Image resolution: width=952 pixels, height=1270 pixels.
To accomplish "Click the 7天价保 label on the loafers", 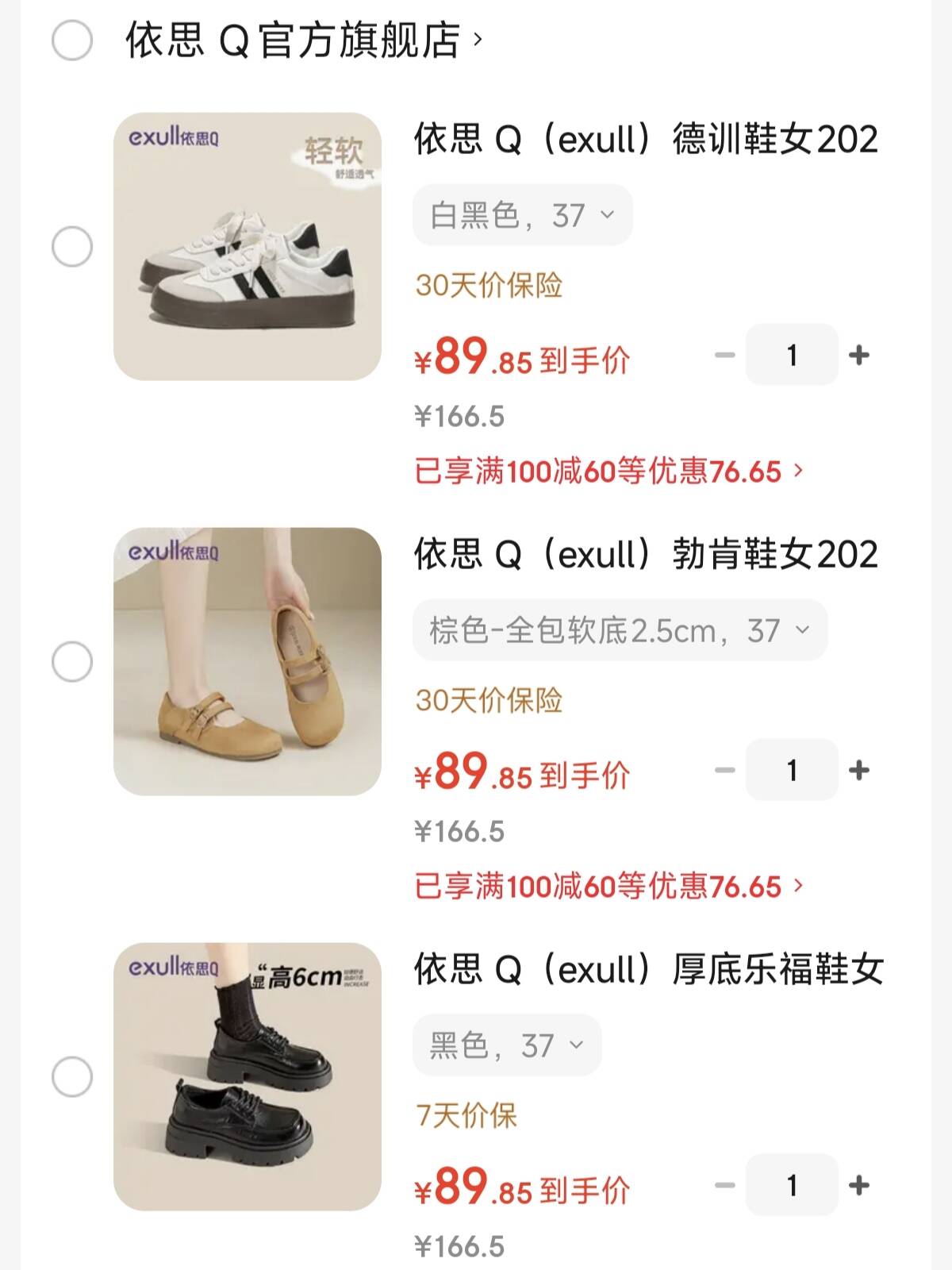I will pyautogui.click(x=468, y=1114).
